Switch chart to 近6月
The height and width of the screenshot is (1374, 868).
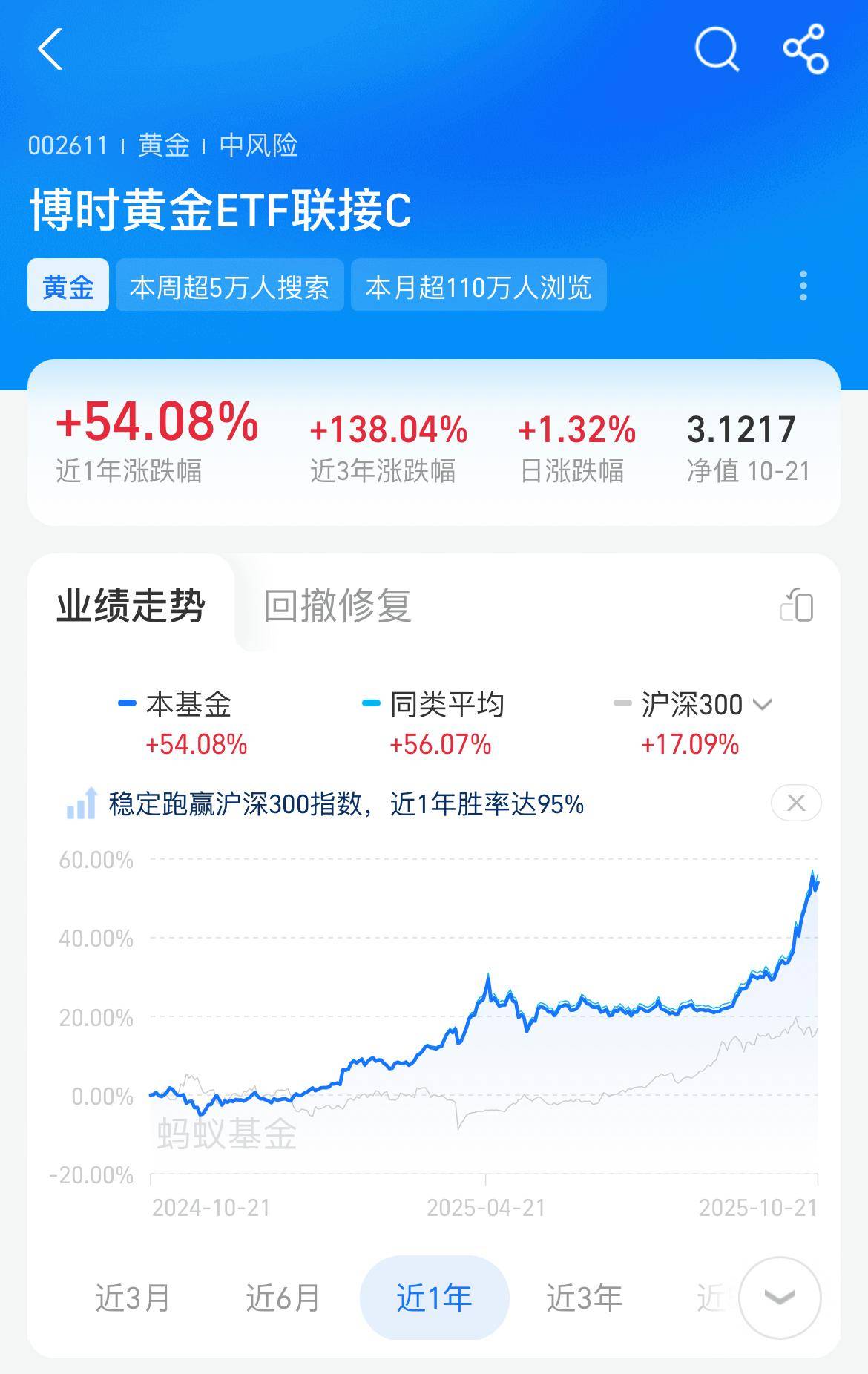pos(283,1298)
